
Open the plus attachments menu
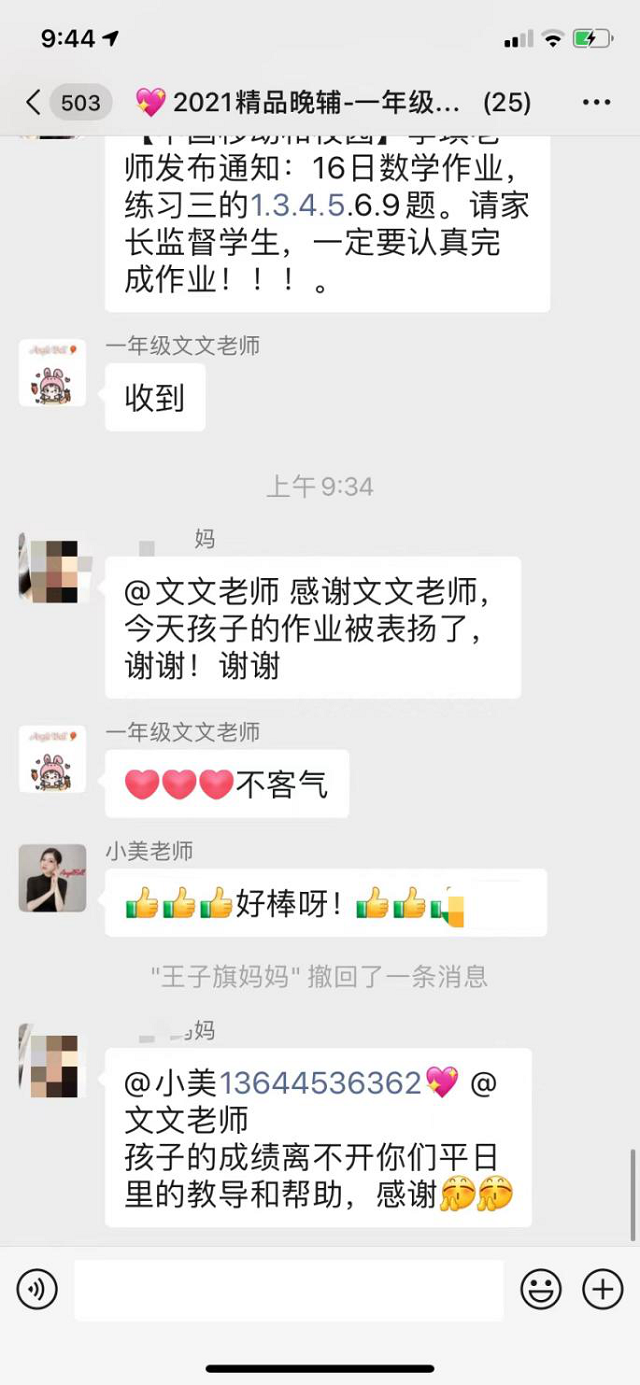[x=602, y=1290]
